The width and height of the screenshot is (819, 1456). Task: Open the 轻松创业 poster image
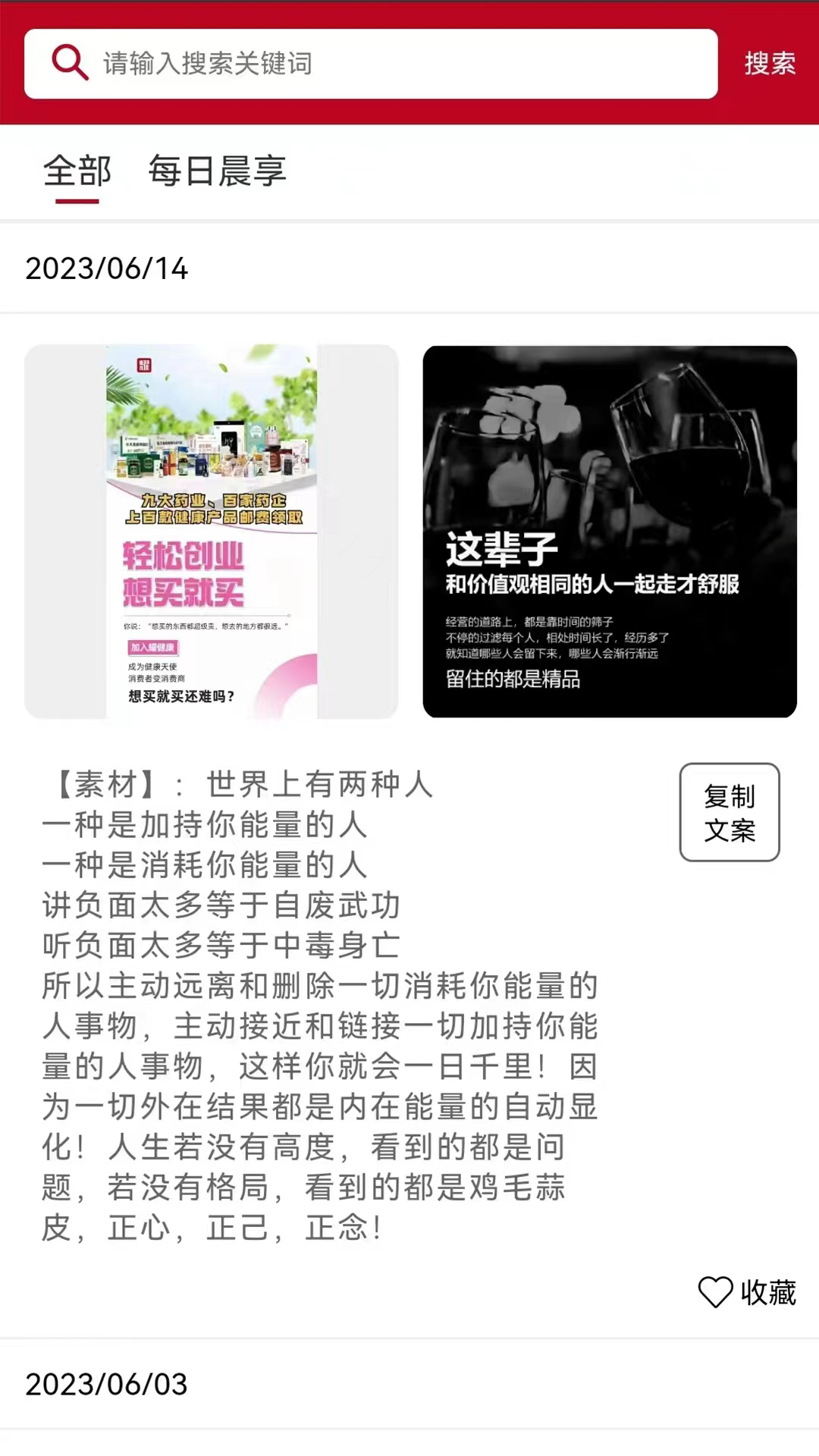[x=212, y=532]
